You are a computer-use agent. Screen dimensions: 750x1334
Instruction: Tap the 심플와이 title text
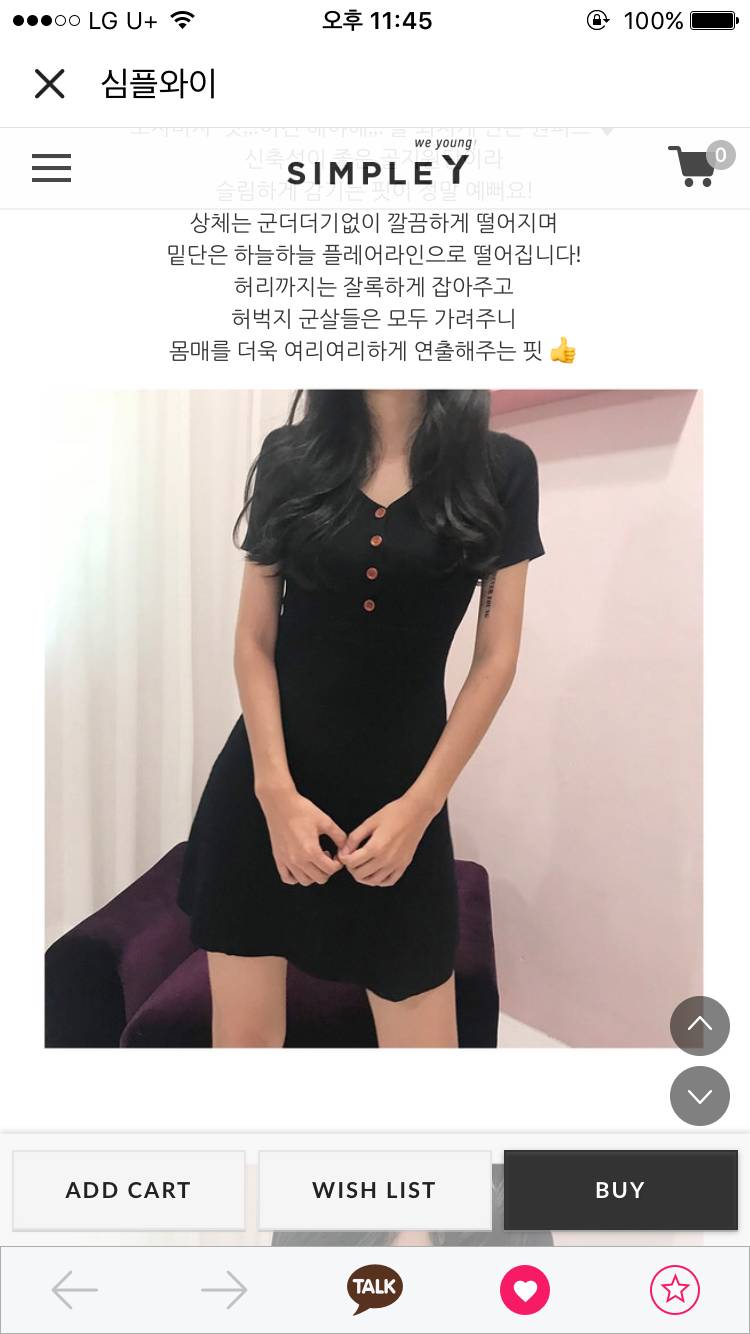(157, 84)
